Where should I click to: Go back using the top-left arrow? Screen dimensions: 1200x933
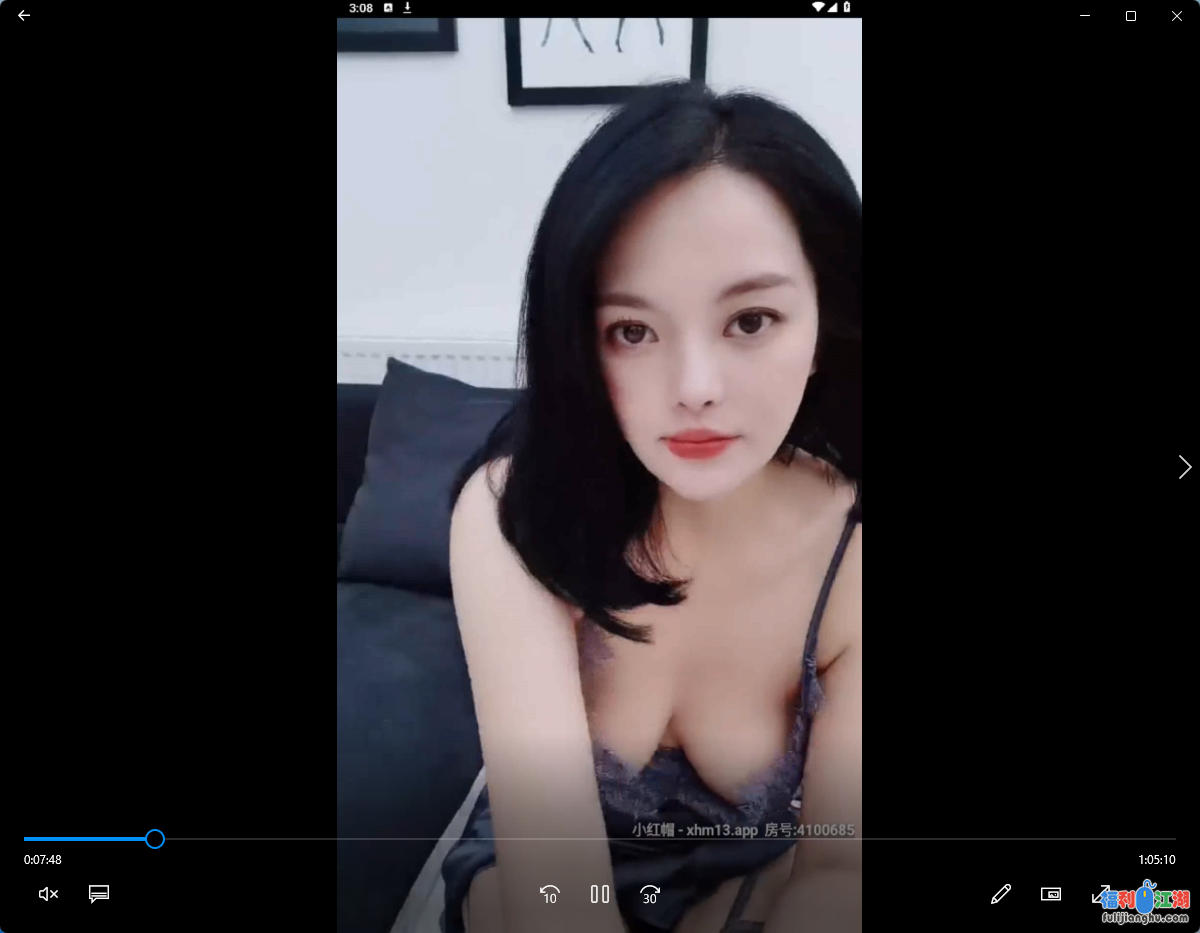tap(24, 16)
